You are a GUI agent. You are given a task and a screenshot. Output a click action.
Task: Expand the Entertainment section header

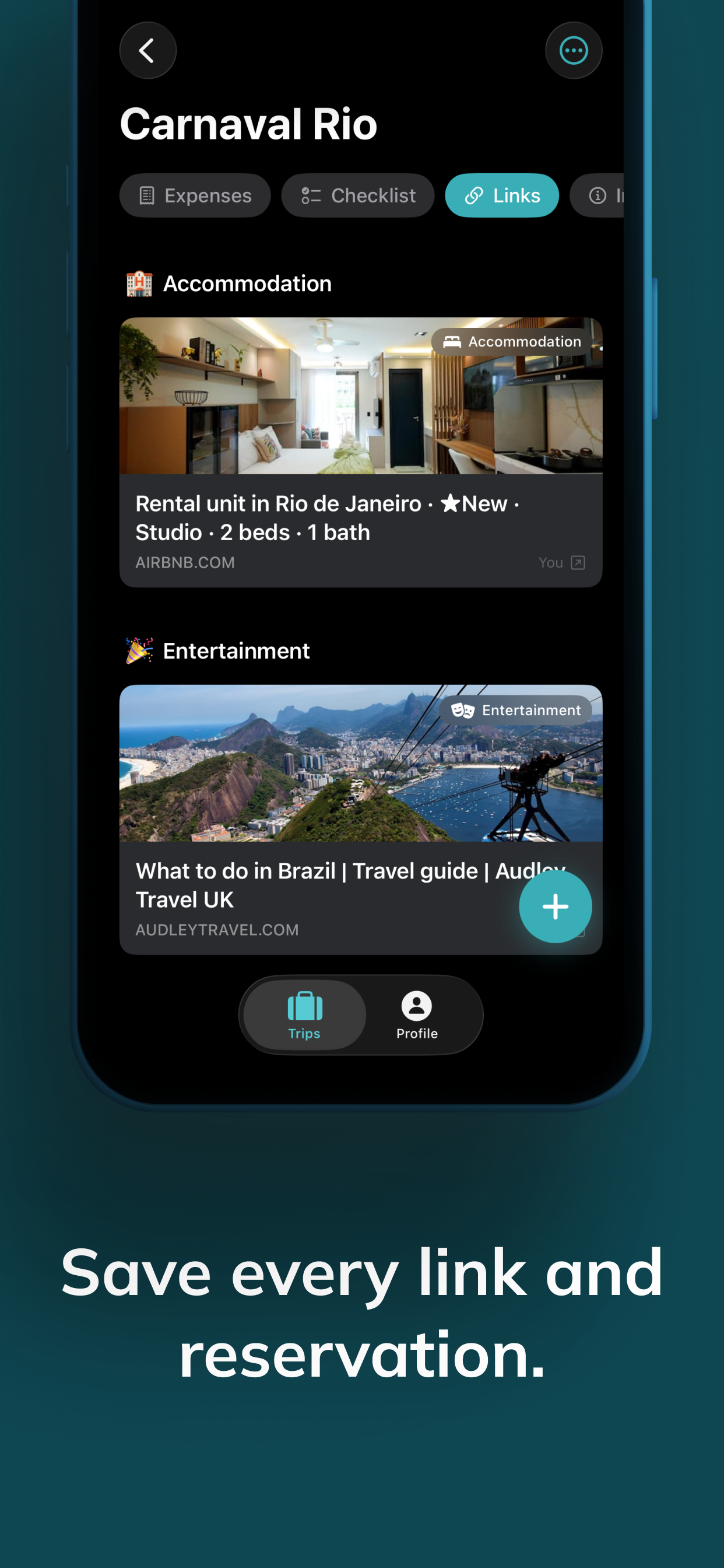point(217,650)
